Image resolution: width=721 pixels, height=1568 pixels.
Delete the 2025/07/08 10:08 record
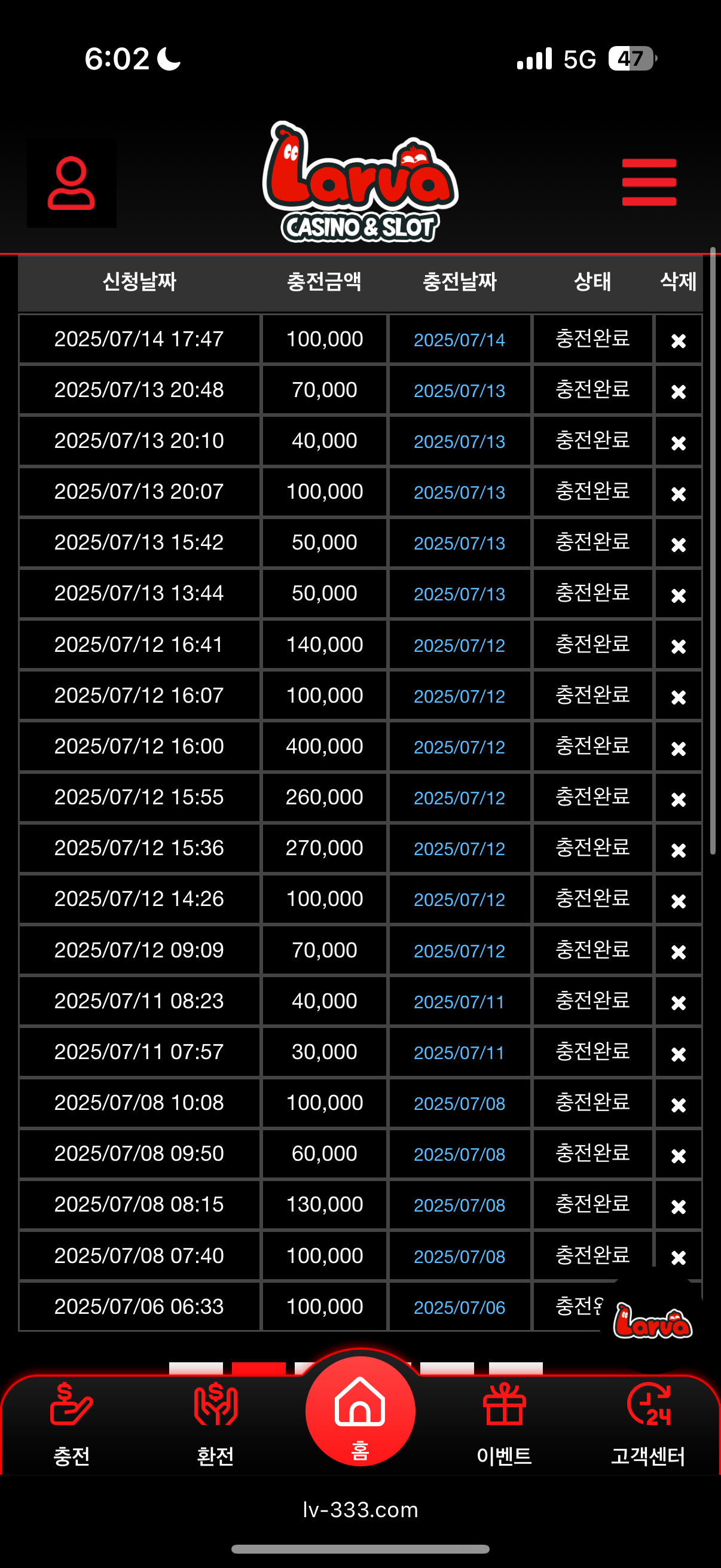click(x=678, y=1104)
